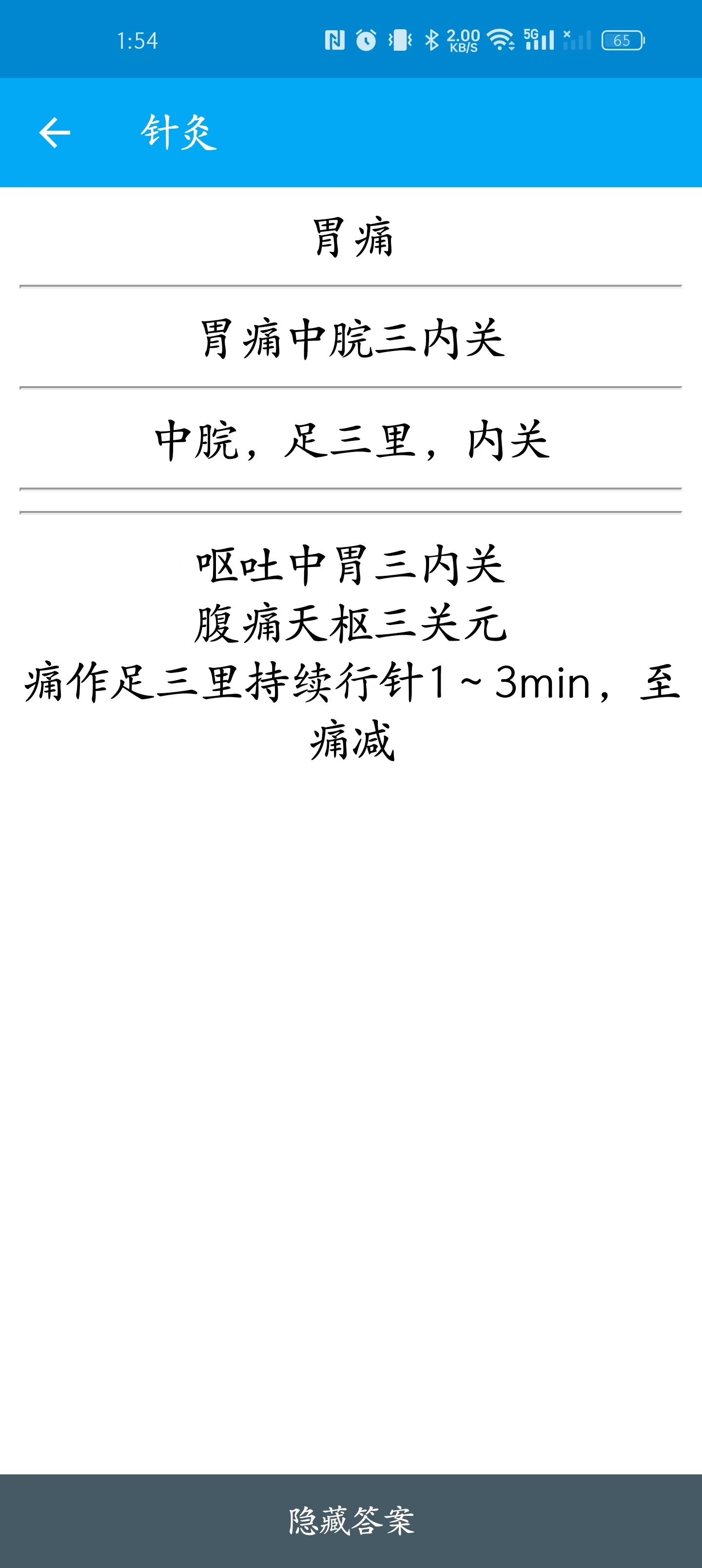The width and height of the screenshot is (702, 1568).
Task: Tap the 隐藏答案 button
Action: coord(351,1521)
